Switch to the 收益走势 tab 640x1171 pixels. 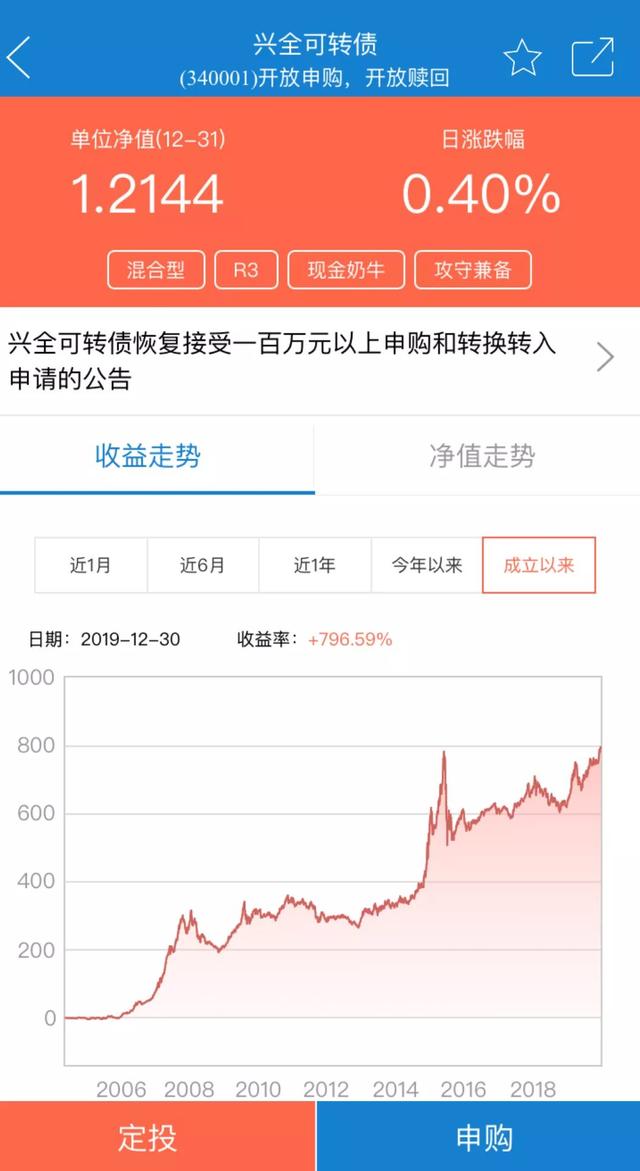point(148,457)
